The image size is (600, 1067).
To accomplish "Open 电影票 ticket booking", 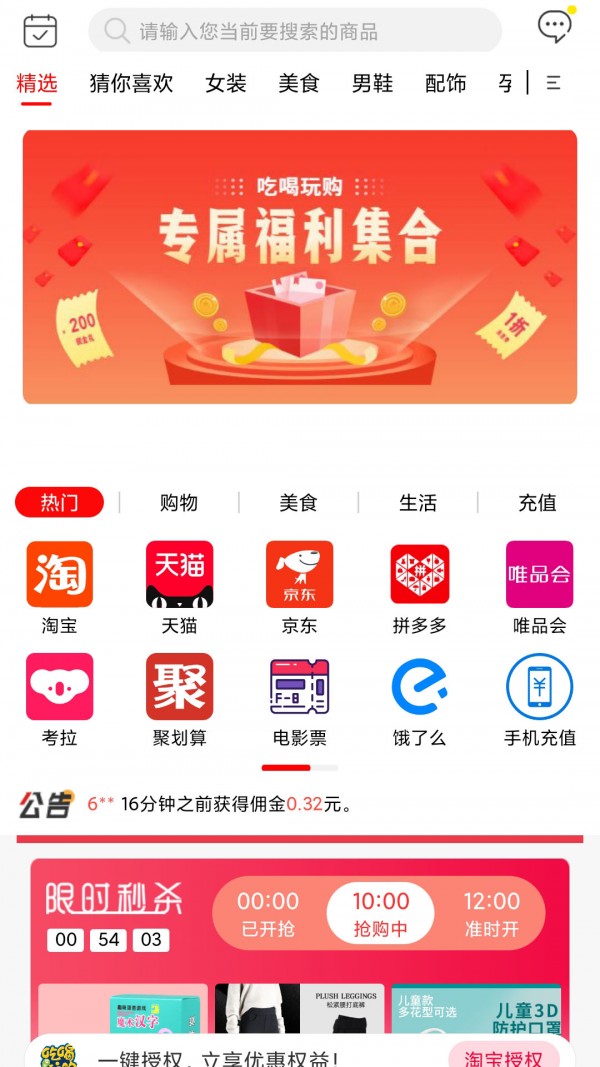I will [299, 699].
